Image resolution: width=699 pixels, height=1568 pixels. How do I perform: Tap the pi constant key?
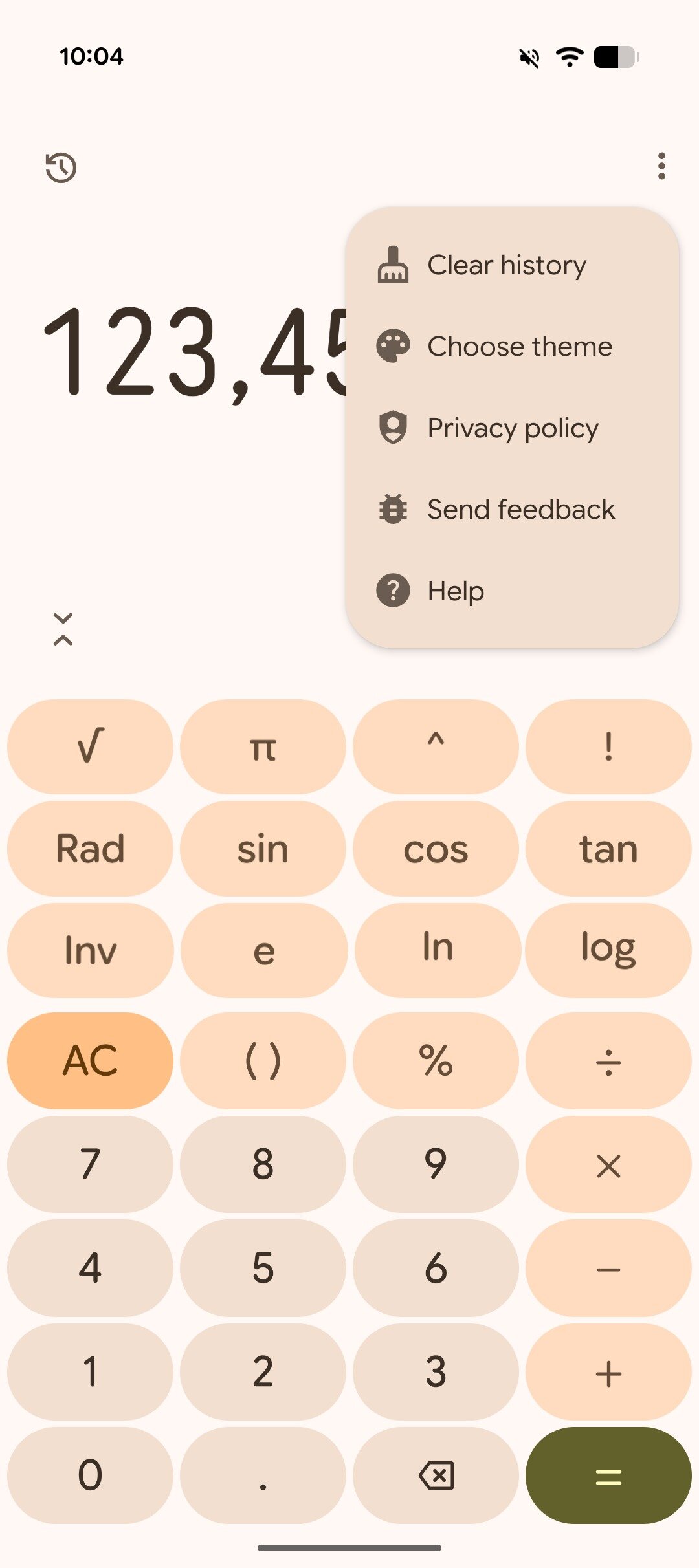[263, 746]
